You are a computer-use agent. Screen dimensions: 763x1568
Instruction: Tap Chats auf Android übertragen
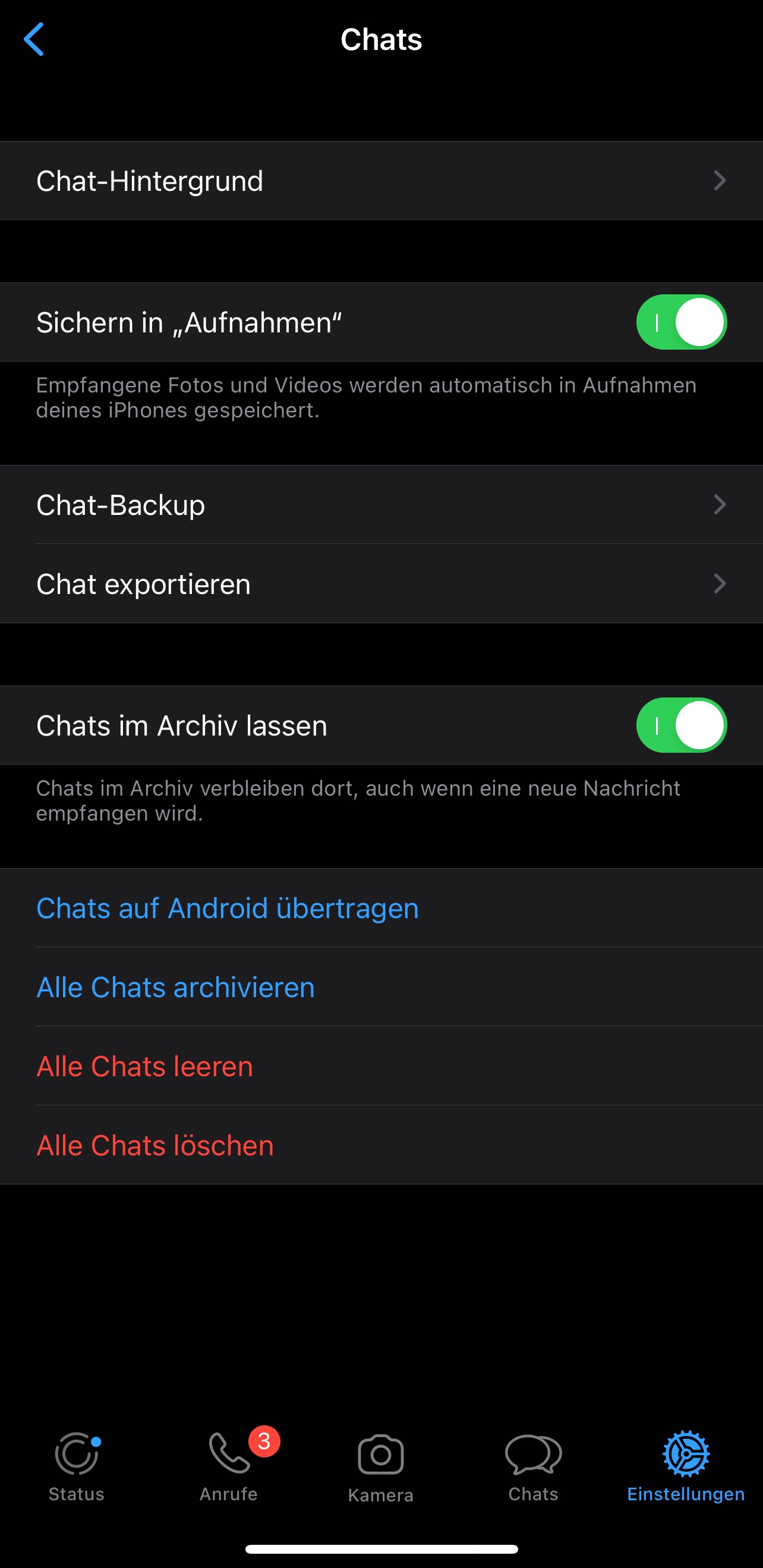(x=228, y=908)
